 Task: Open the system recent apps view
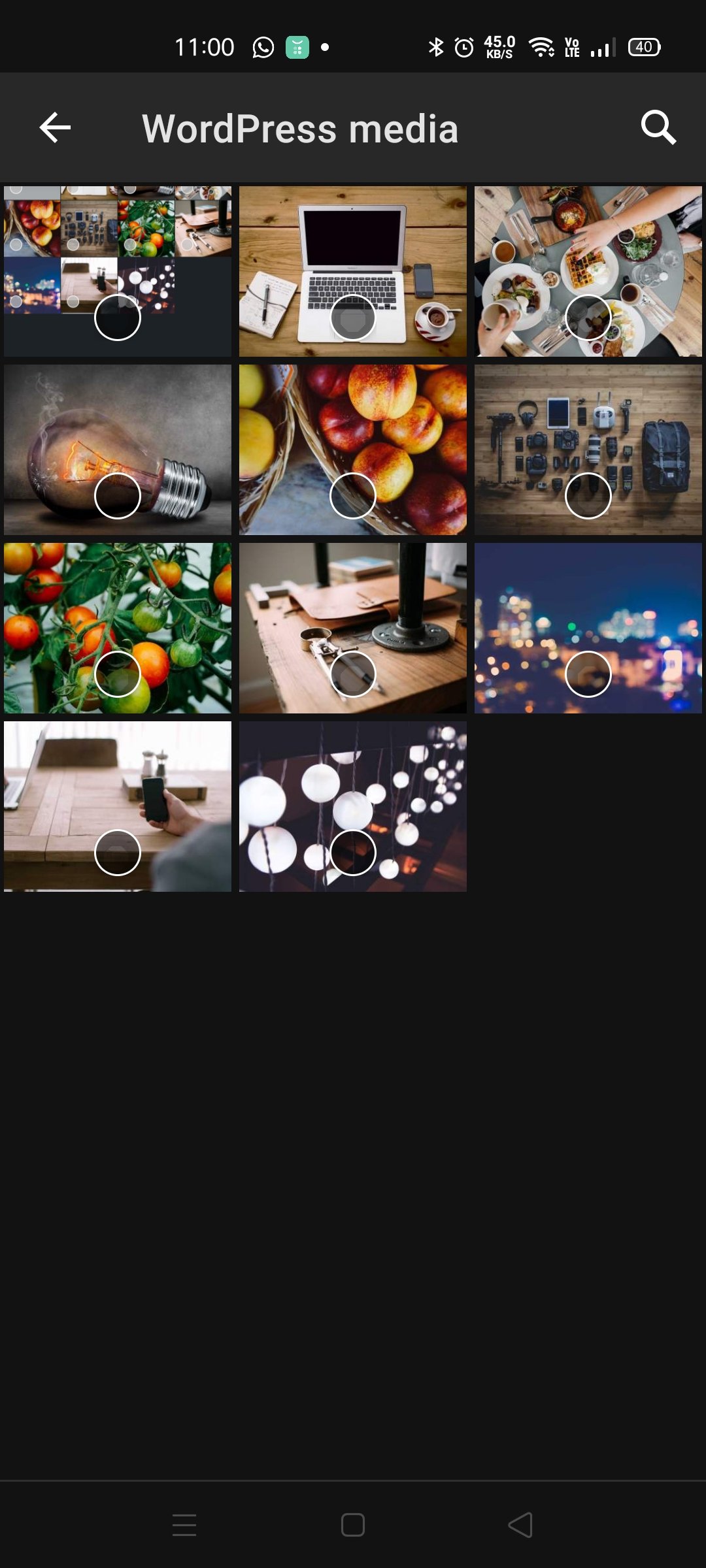(x=184, y=1525)
